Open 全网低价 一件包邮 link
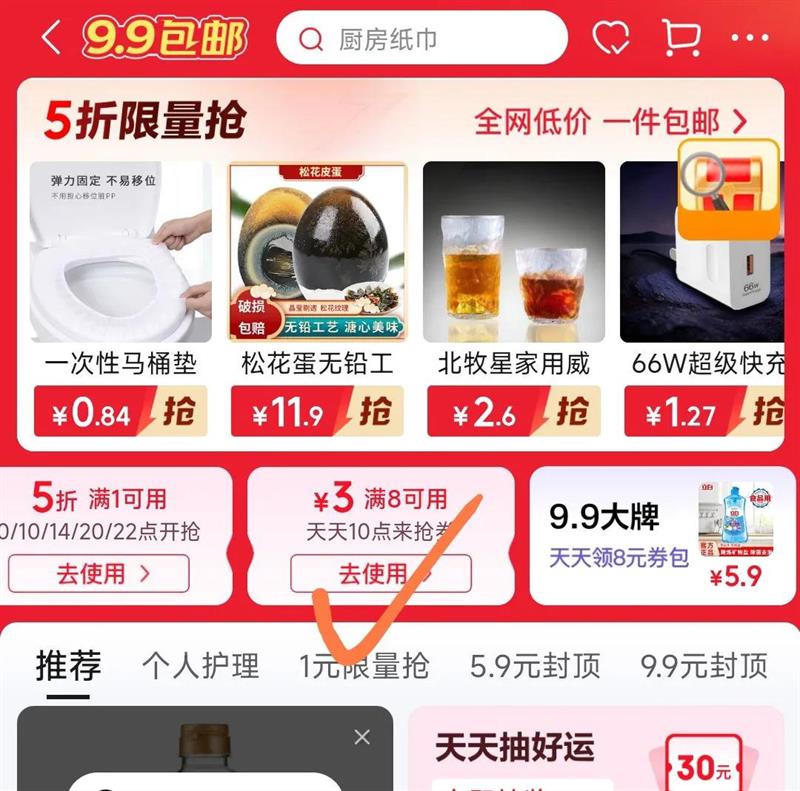Image resolution: width=800 pixels, height=791 pixels. 610,122
